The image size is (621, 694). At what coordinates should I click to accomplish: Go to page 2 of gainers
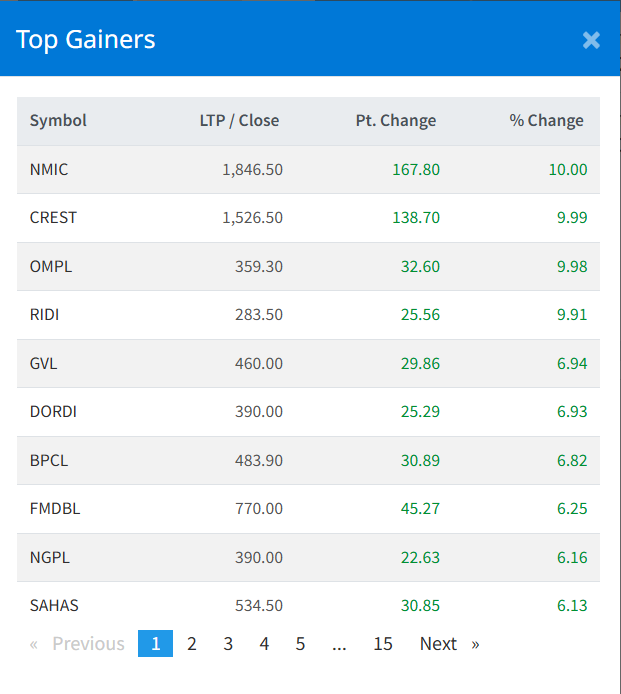[x=192, y=644]
